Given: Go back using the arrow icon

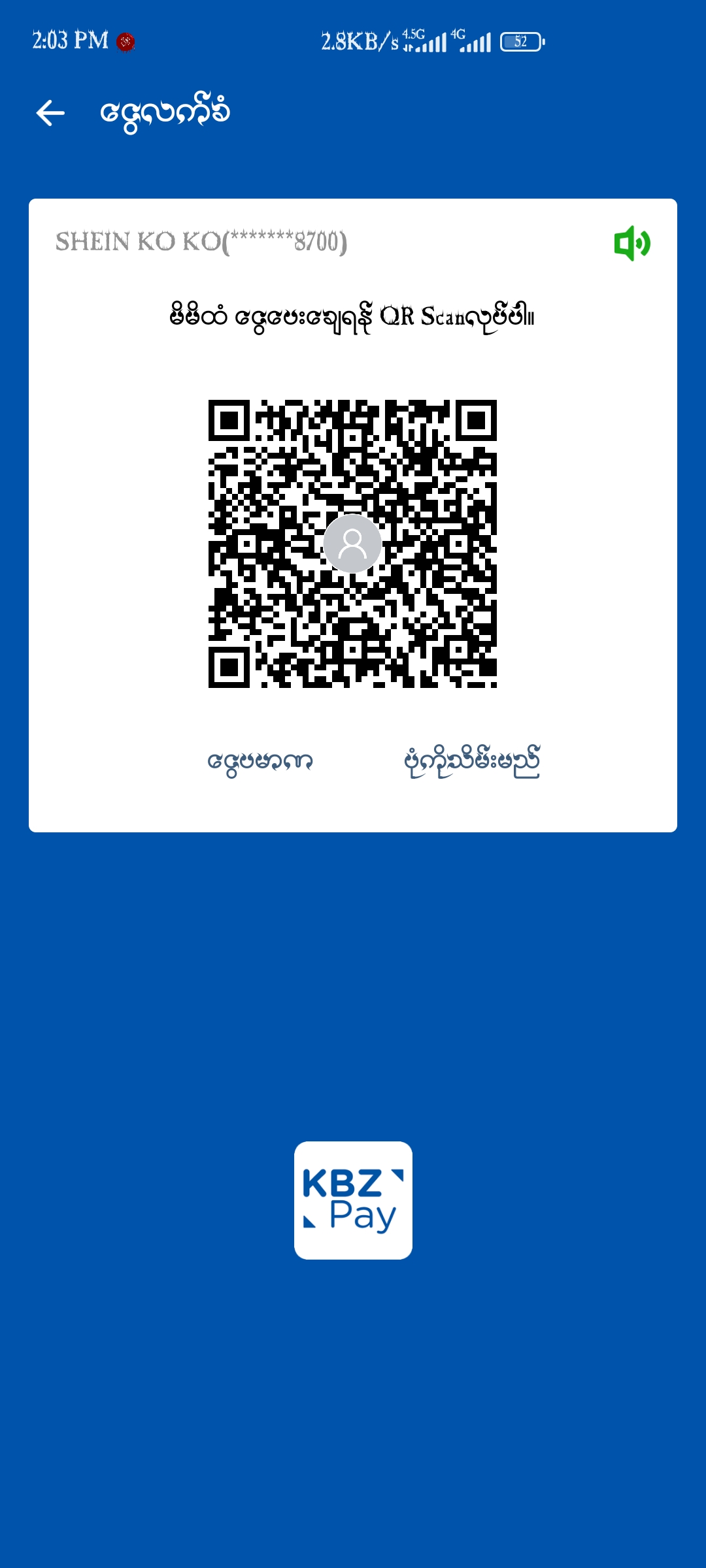Looking at the screenshot, I should point(50,113).
